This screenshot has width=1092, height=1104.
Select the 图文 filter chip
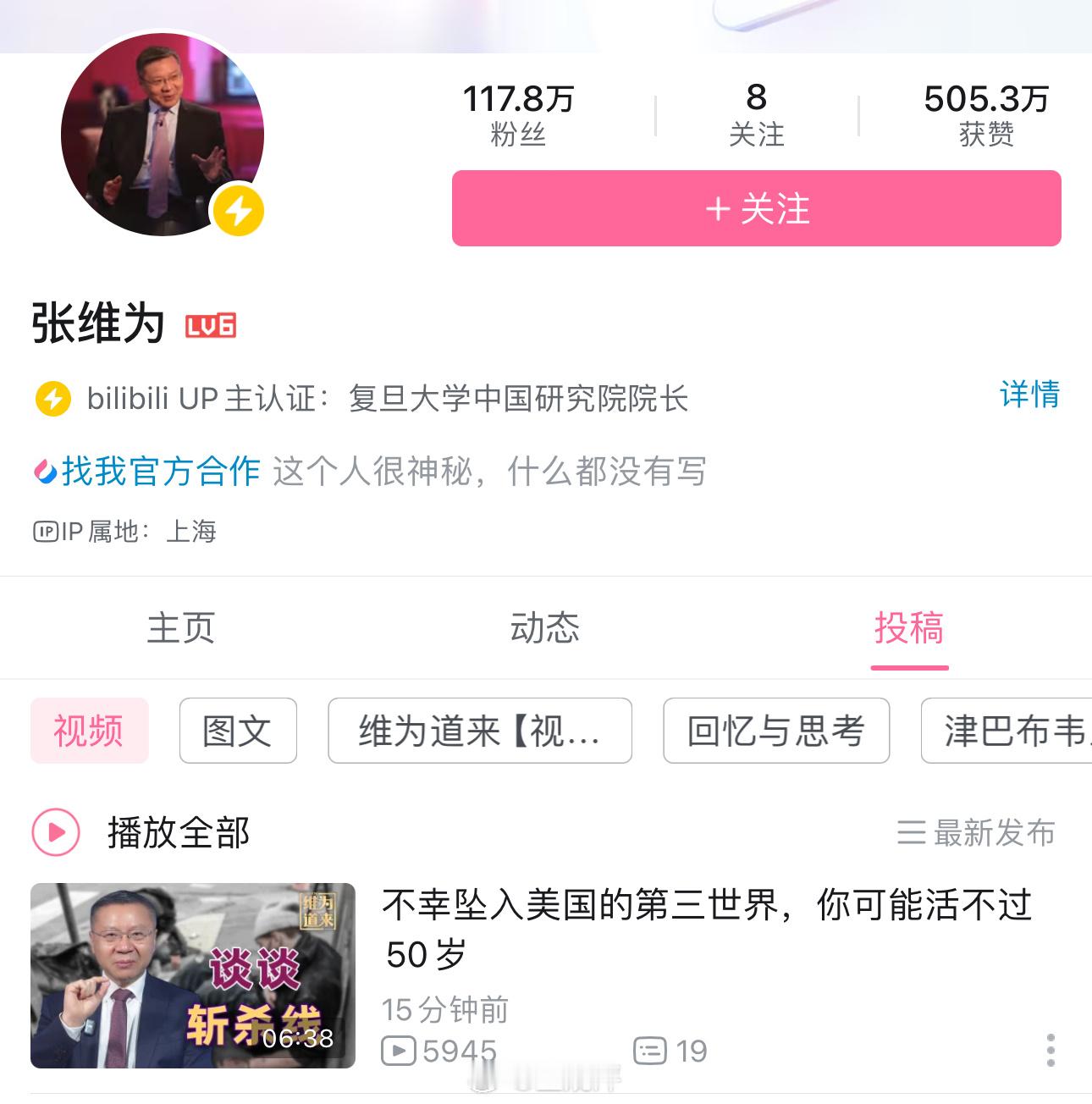[237, 731]
